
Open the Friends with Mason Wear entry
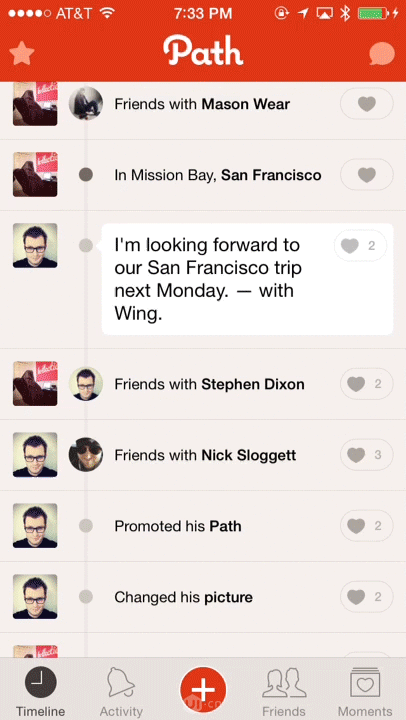click(x=202, y=104)
